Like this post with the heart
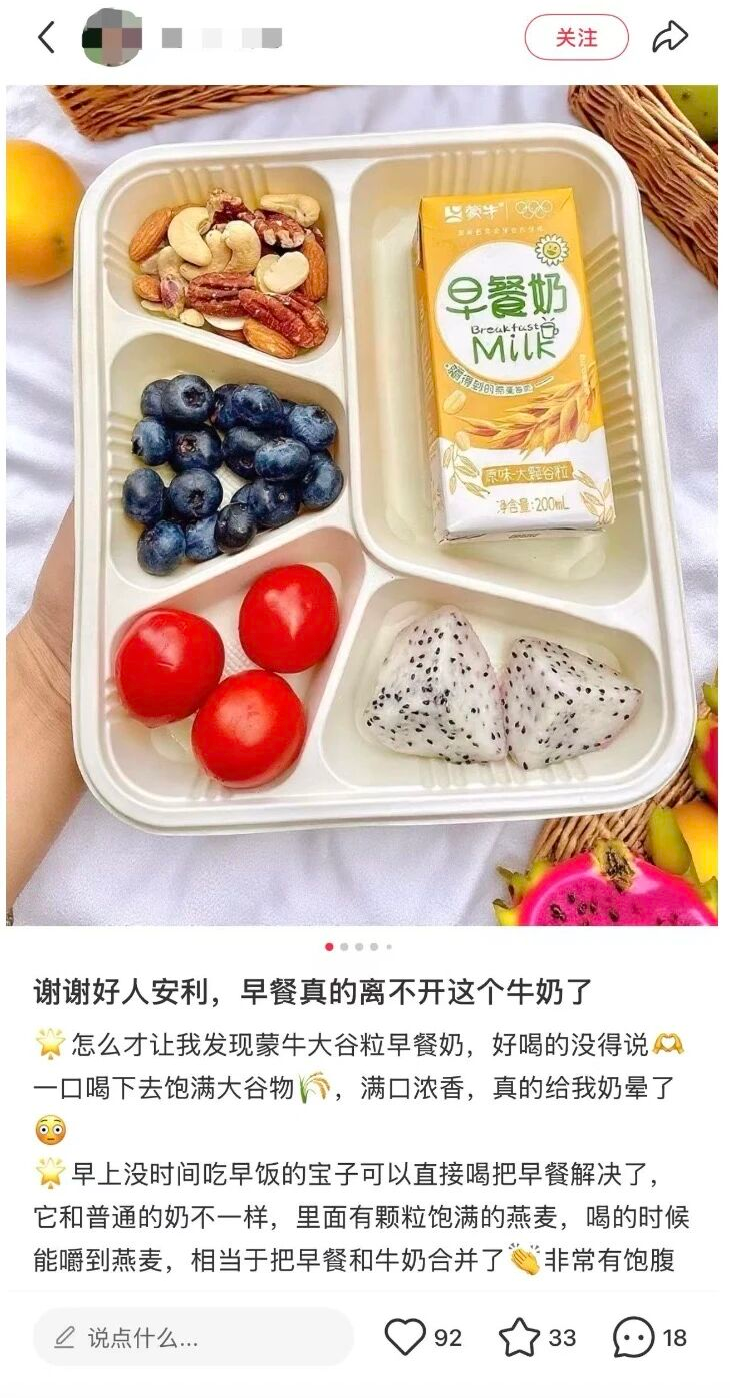The height and width of the screenshot is (1398, 730). point(406,1337)
